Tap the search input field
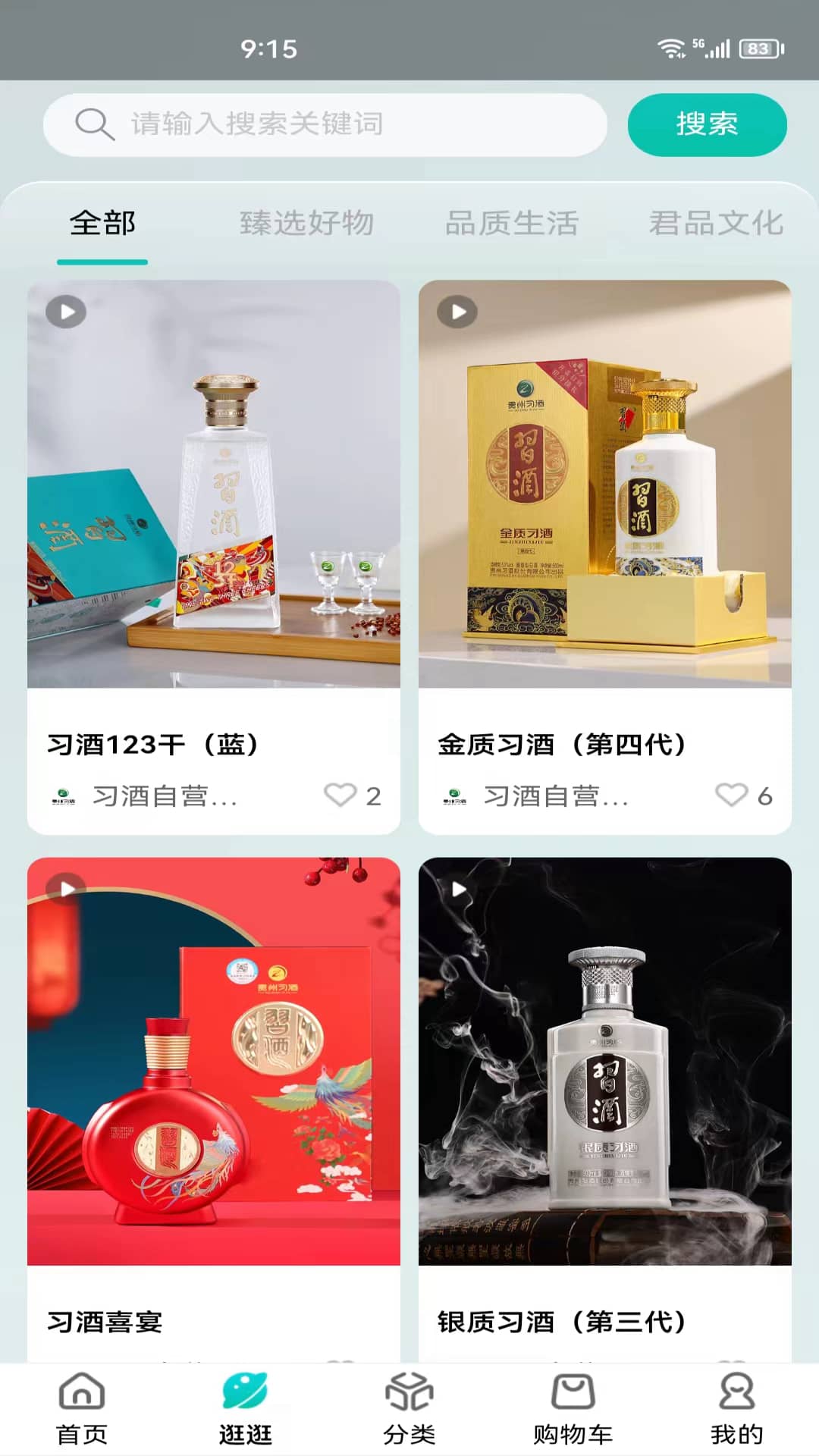The width and height of the screenshot is (819, 1456). click(x=326, y=124)
